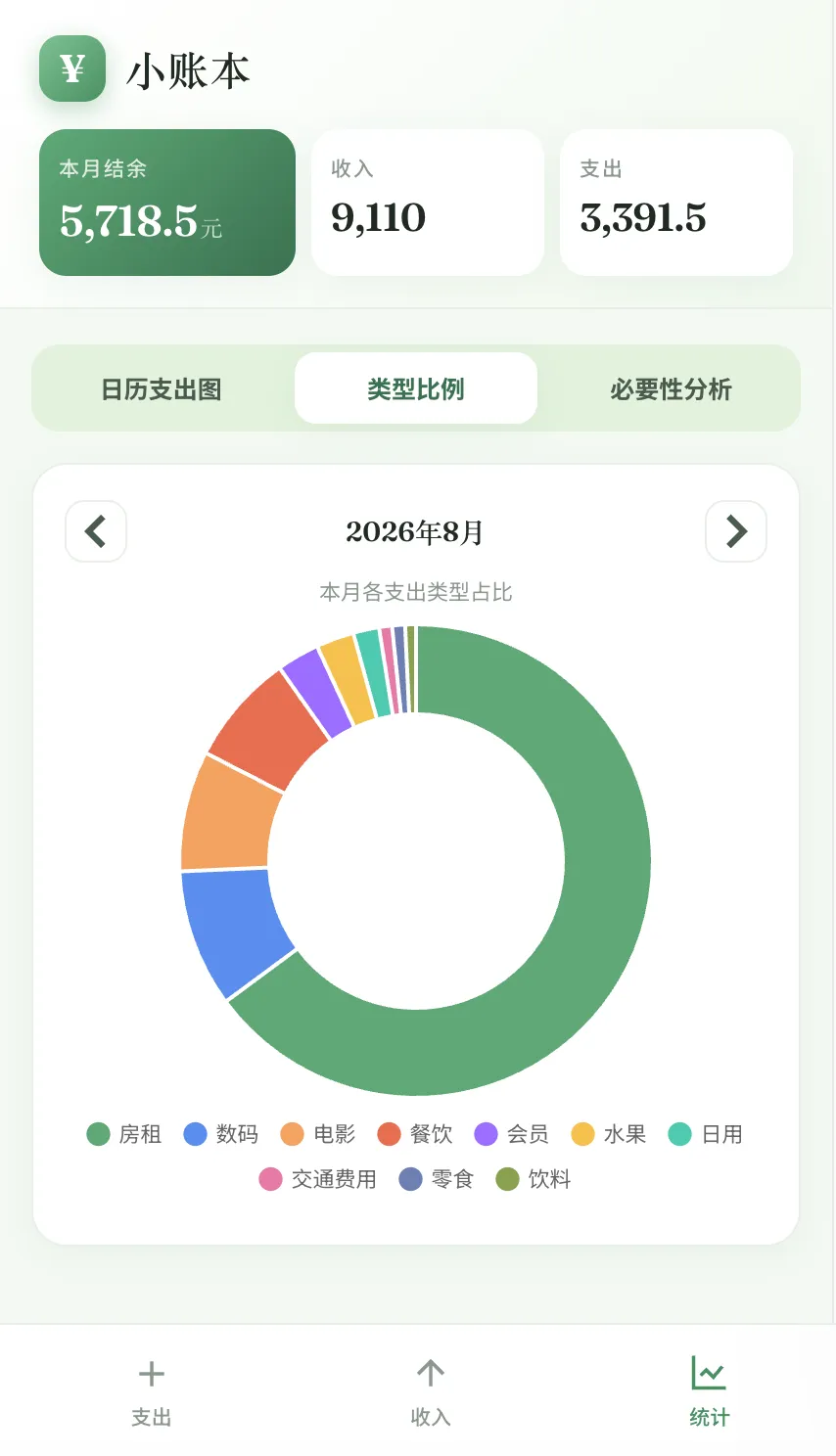Switch to the 日历支出图 tab
Screen dimensions: 836x1456
click(x=162, y=388)
